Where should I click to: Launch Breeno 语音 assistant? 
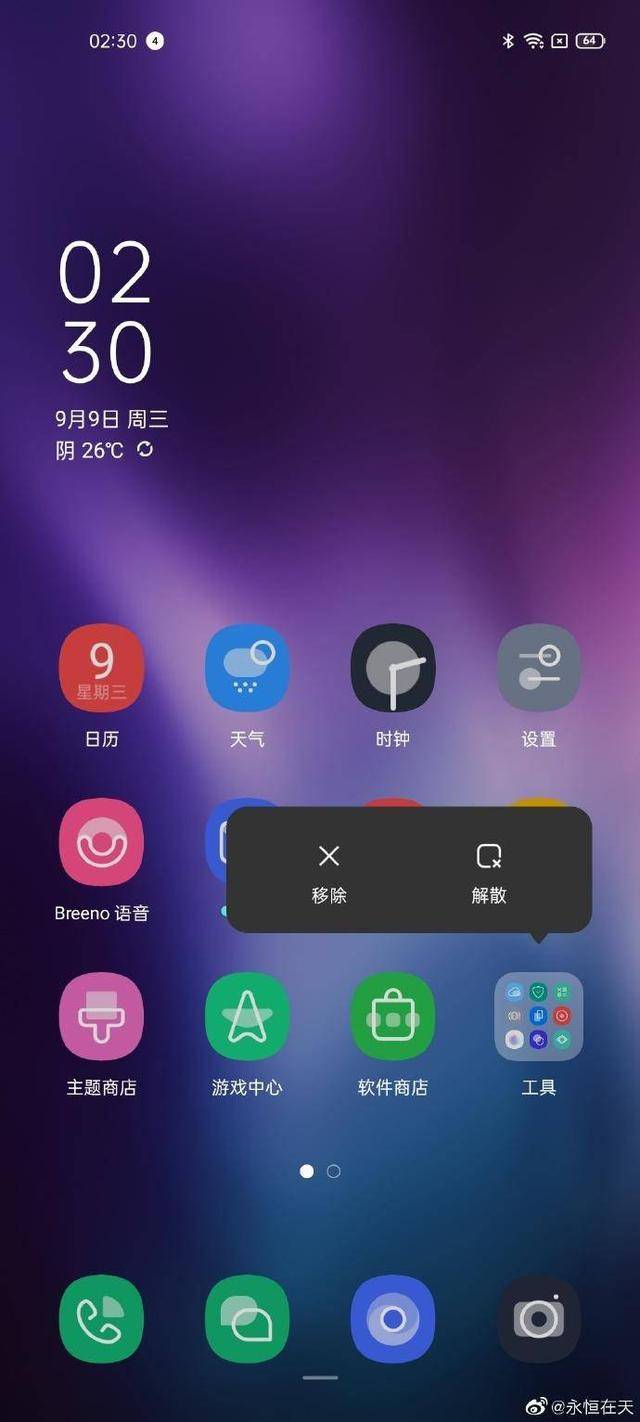[x=101, y=842]
